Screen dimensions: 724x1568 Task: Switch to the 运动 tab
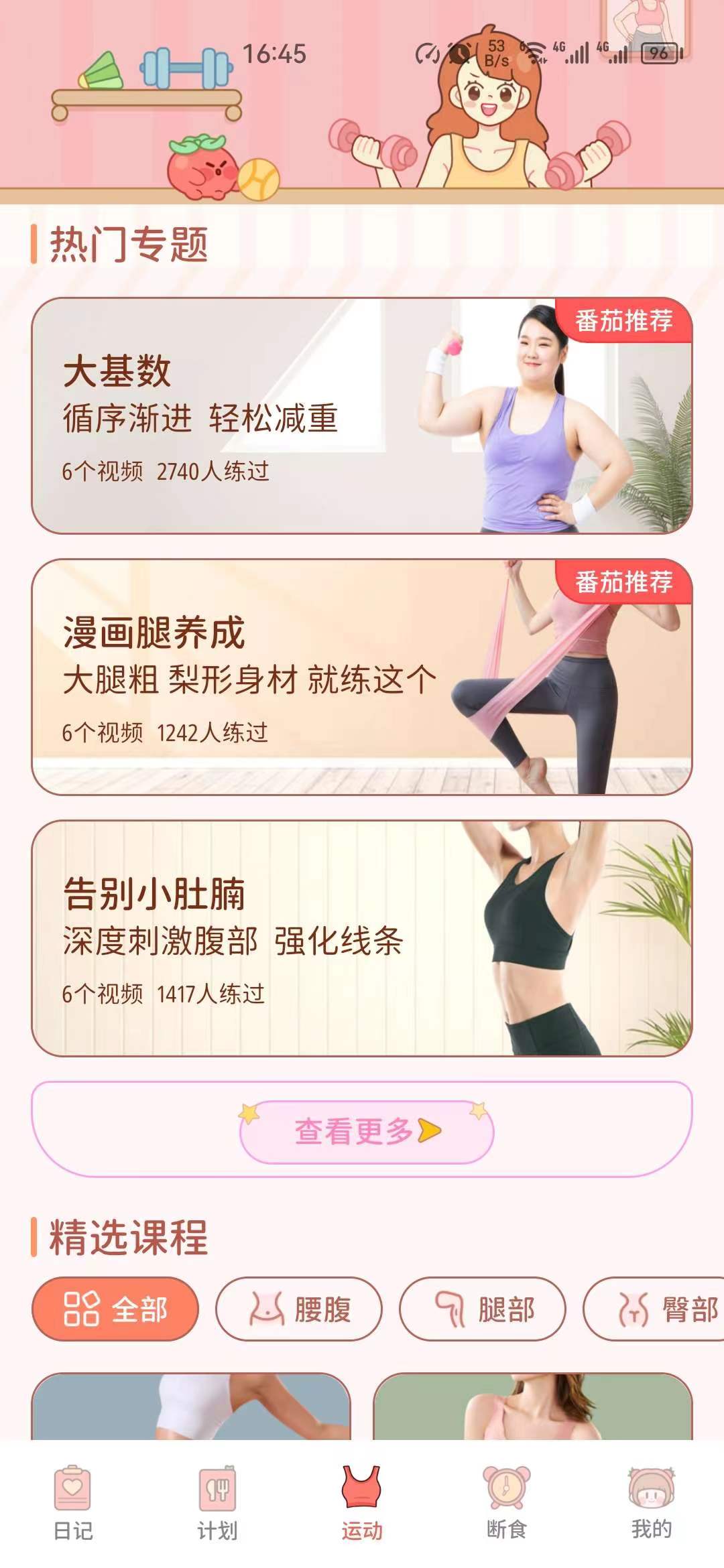click(362, 1502)
